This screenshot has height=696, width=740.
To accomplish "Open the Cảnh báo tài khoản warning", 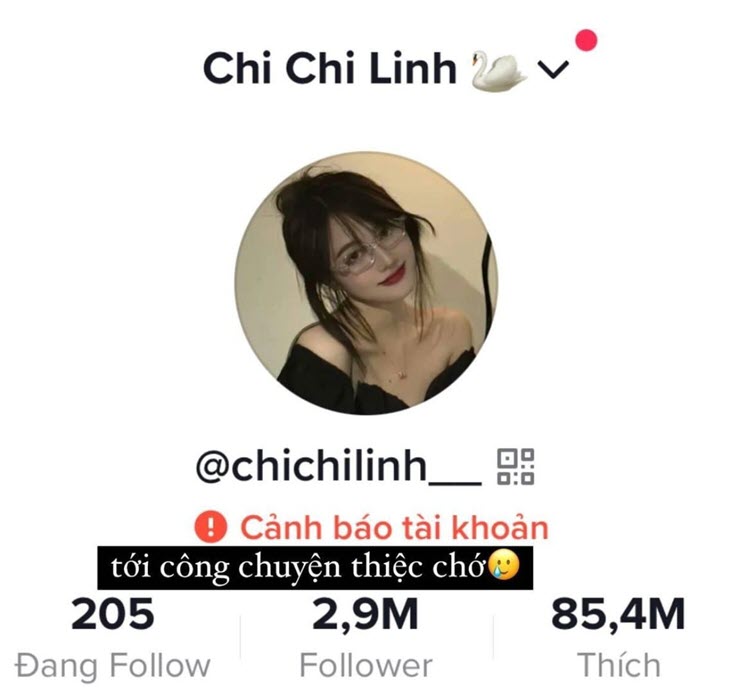I will coord(371,525).
